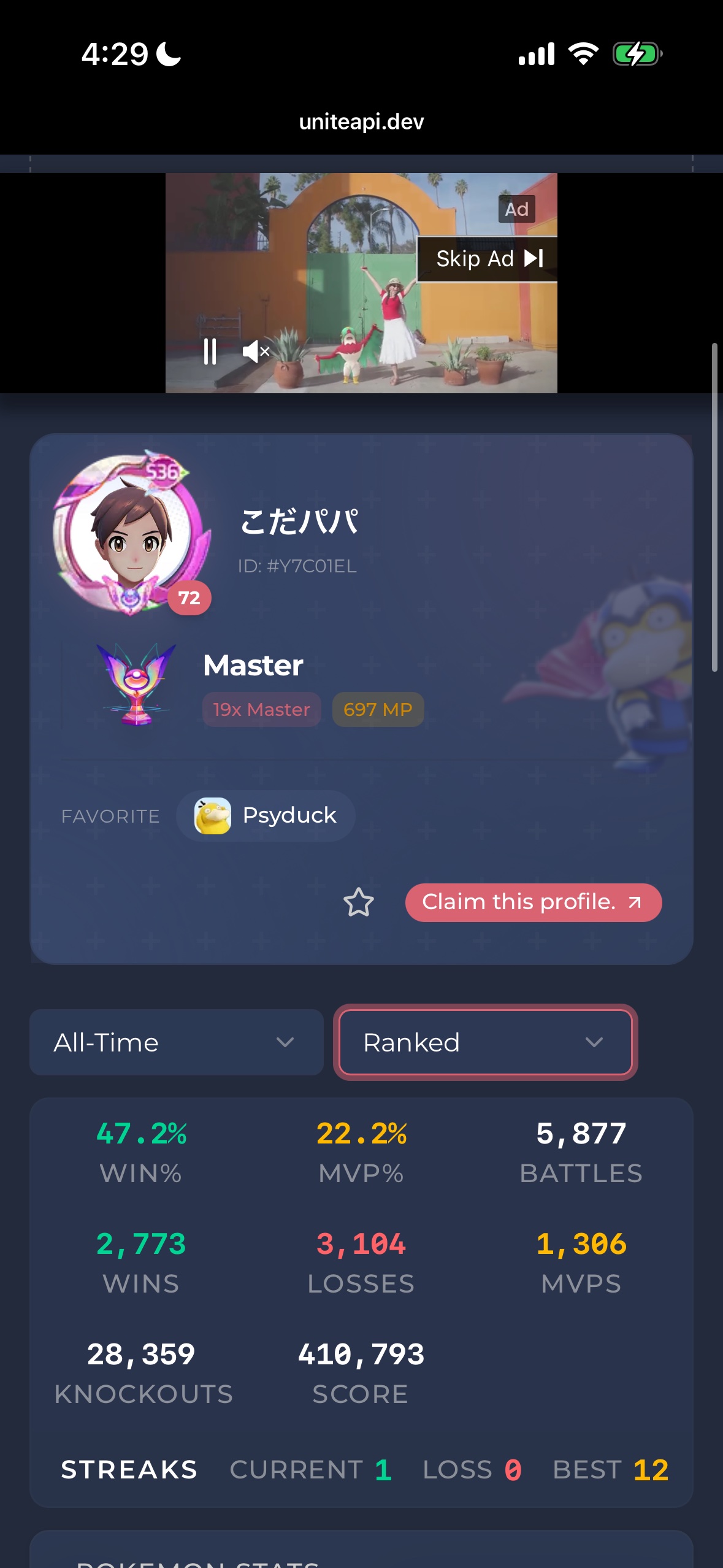Favorite this profile with the star icon

click(359, 902)
